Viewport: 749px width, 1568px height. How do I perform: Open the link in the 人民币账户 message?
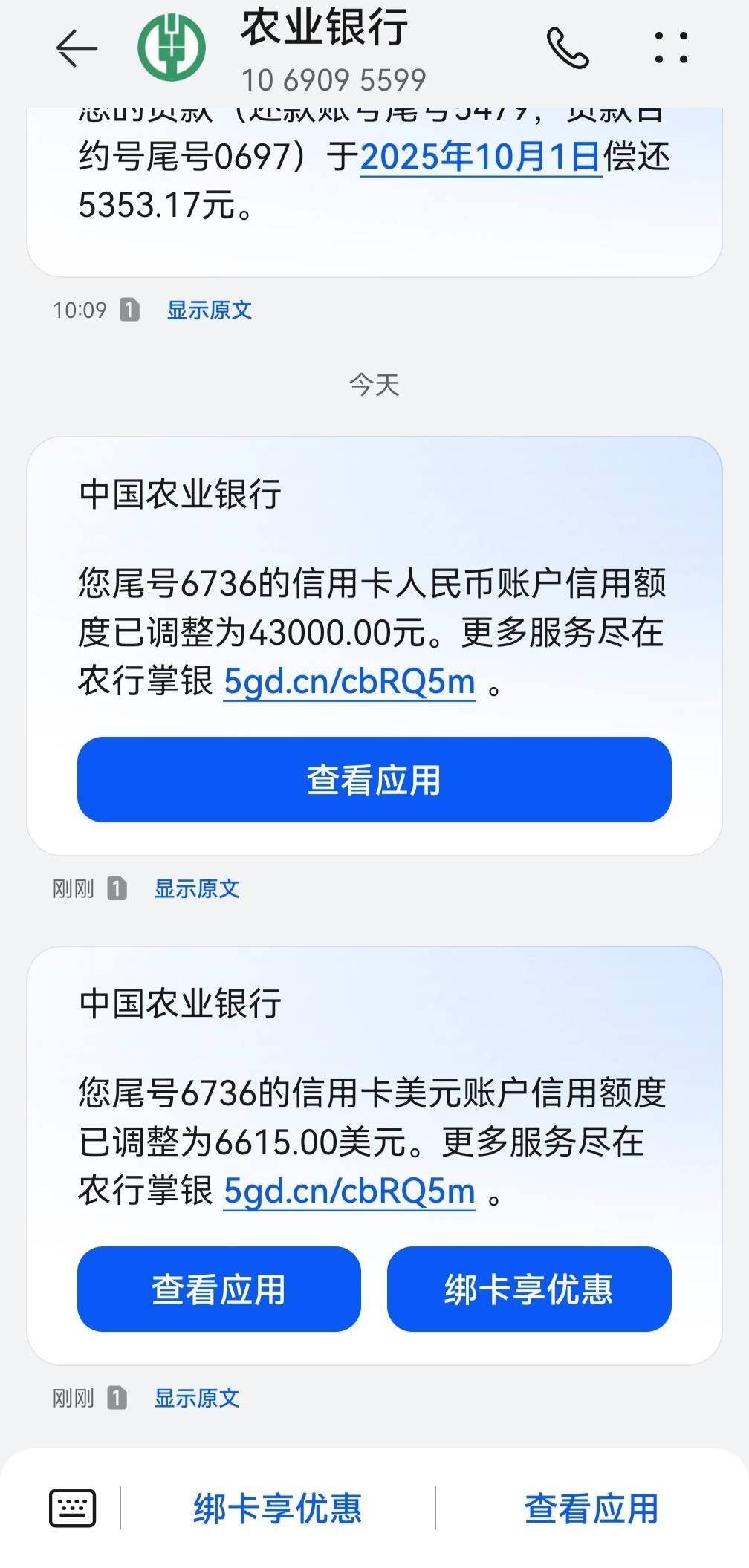tap(349, 680)
